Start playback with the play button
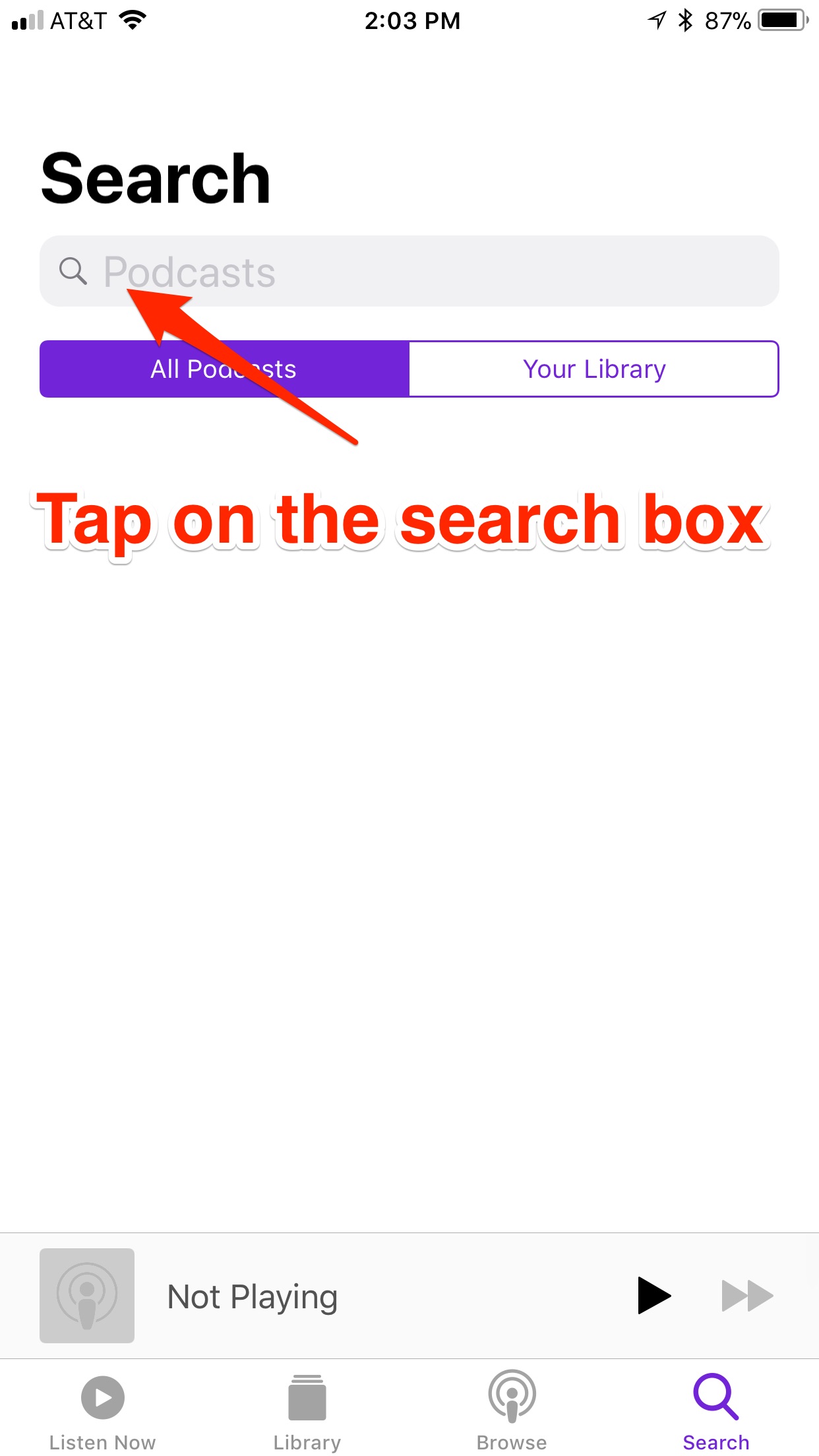This screenshot has width=819, height=1456. pos(653,1296)
